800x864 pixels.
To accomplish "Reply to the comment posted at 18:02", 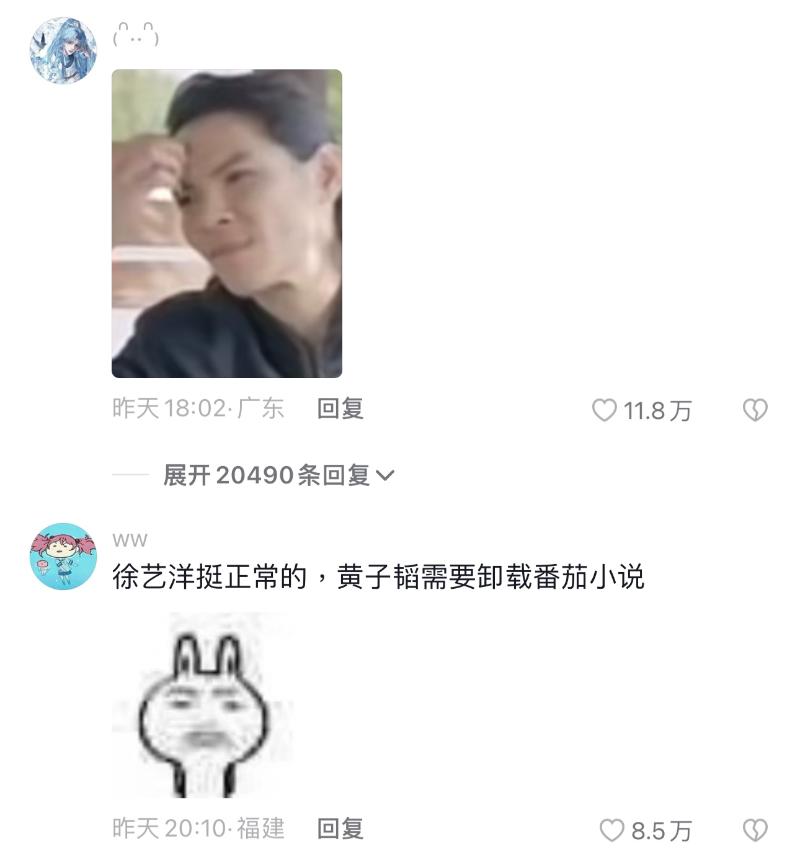I will 340,408.
